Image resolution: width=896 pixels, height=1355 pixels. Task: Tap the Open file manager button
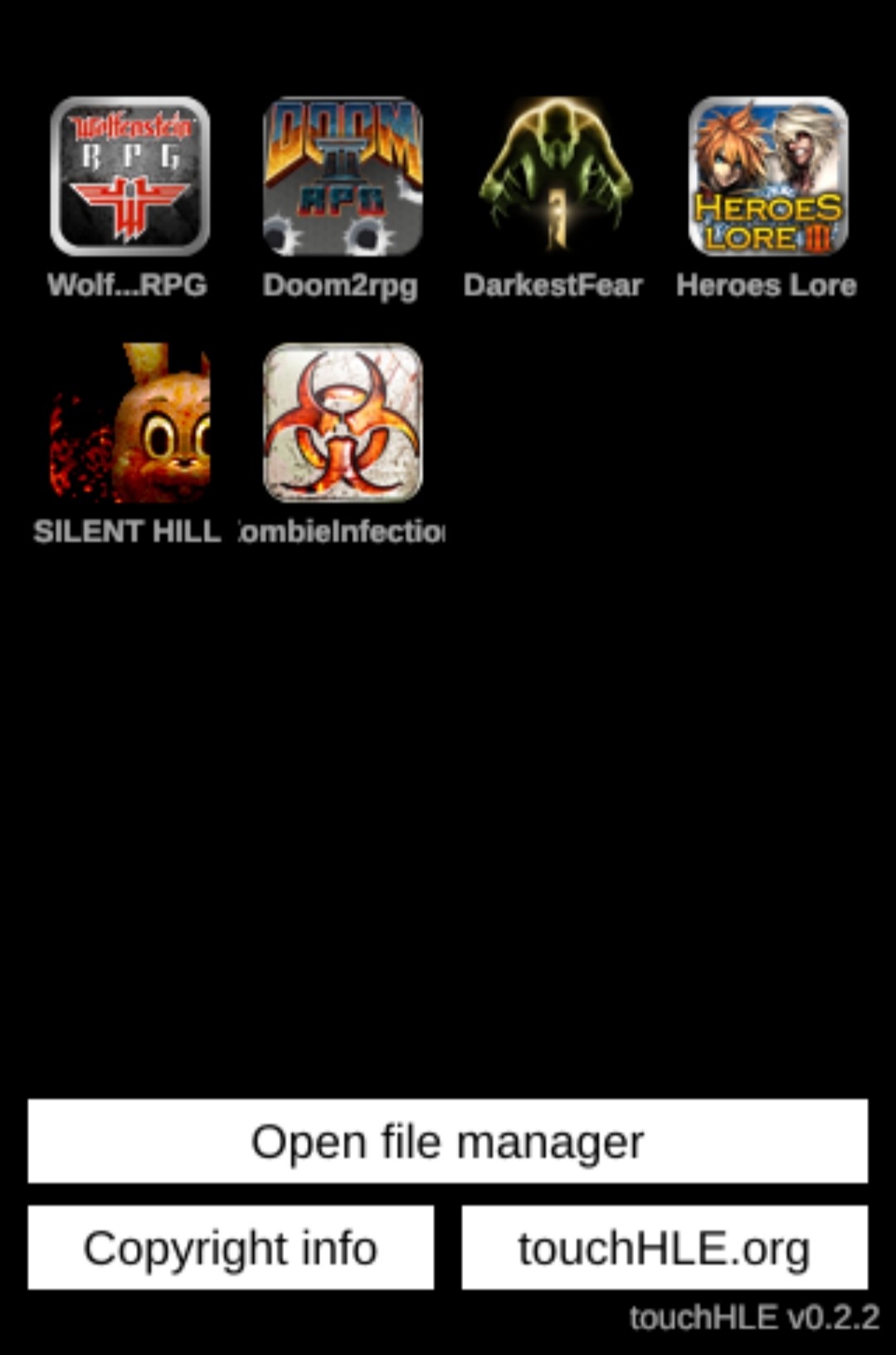point(447,1141)
